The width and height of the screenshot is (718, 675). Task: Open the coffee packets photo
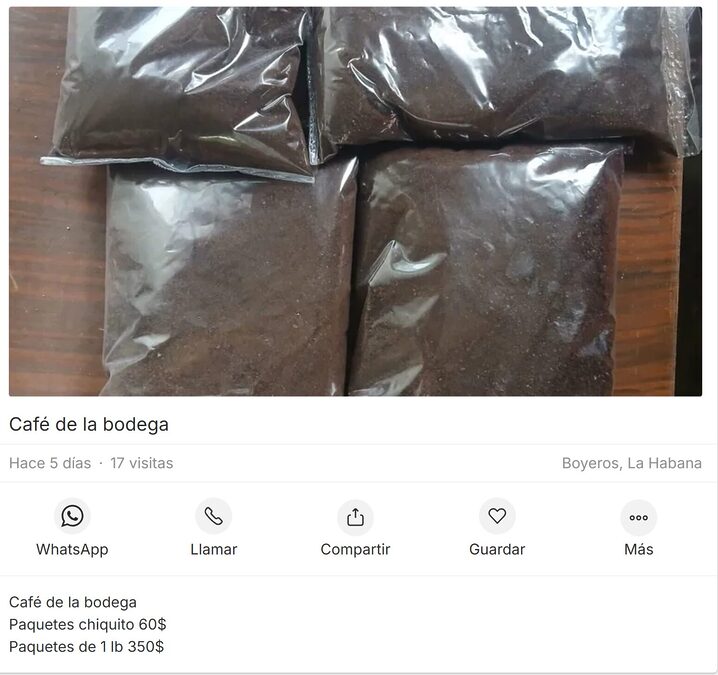click(x=355, y=202)
